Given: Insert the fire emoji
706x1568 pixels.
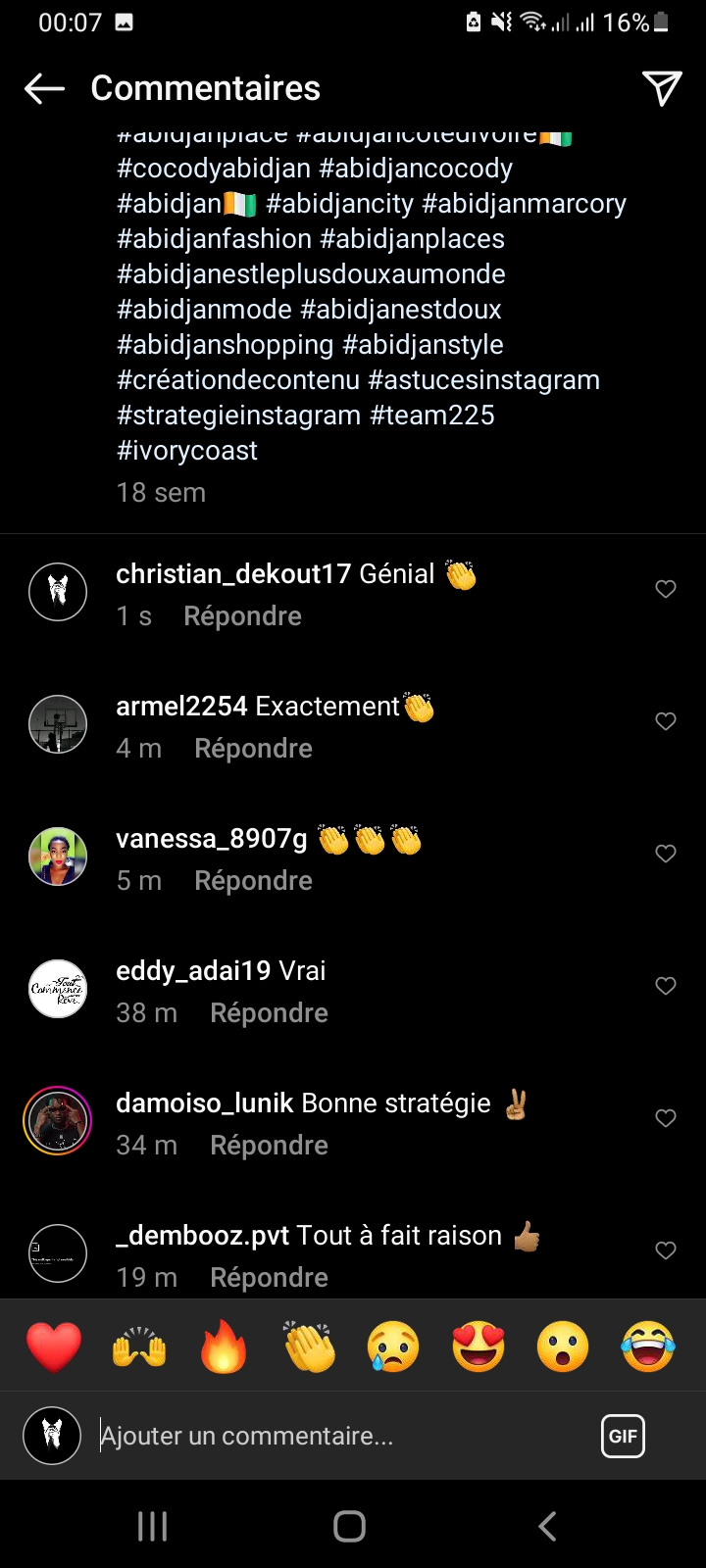Looking at the screenshot, I should 224,1347.
